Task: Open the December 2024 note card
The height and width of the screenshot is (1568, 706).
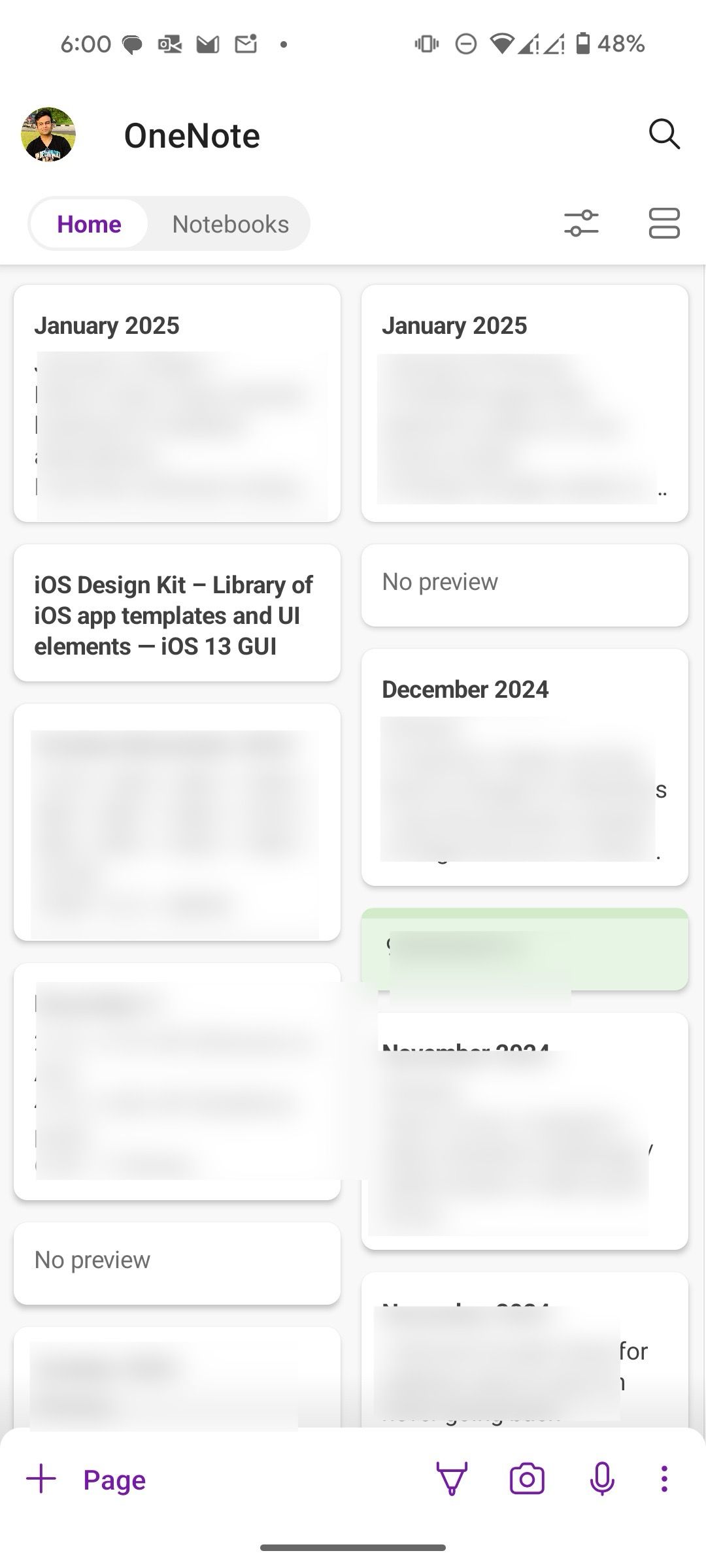Action: coord(524,767)
